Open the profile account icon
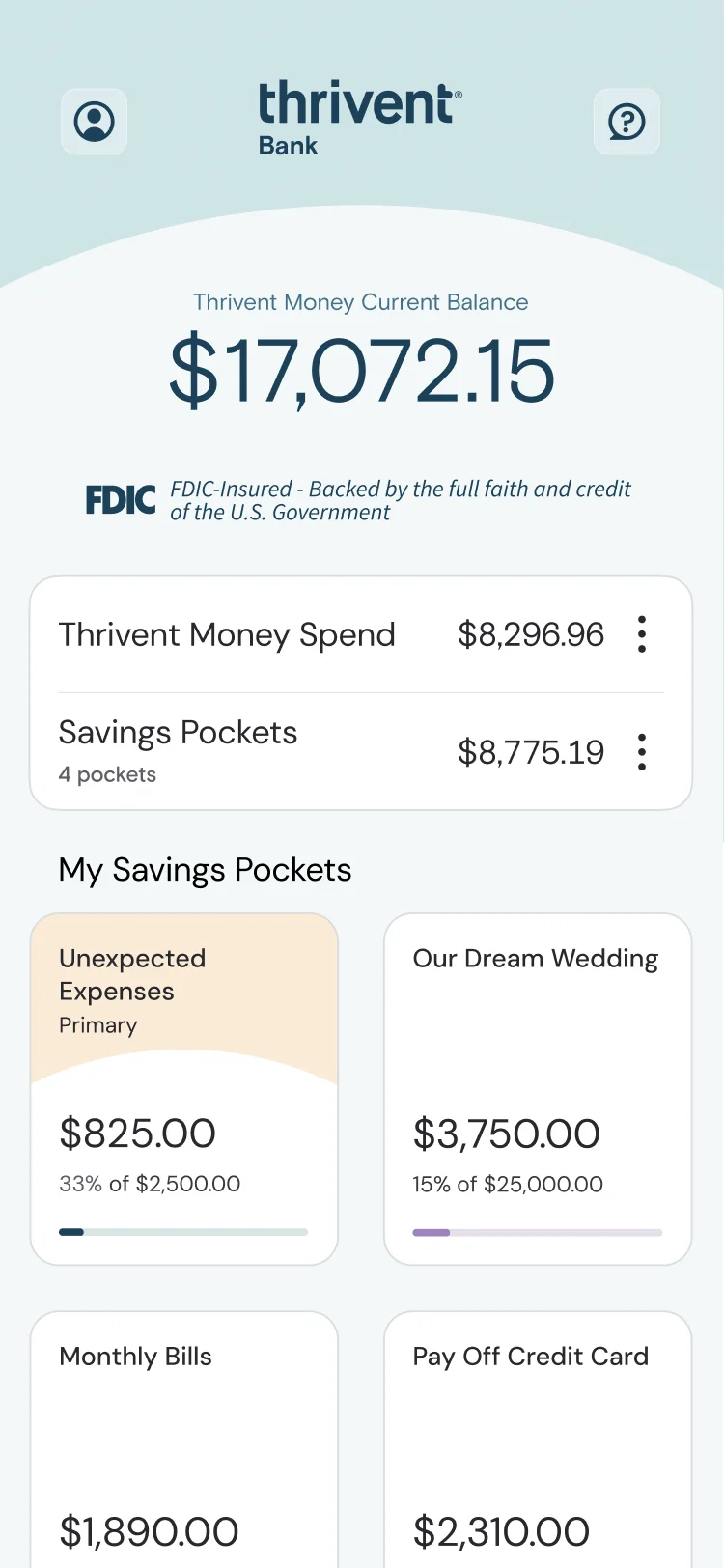724x1568 pixels. [94, 122]
